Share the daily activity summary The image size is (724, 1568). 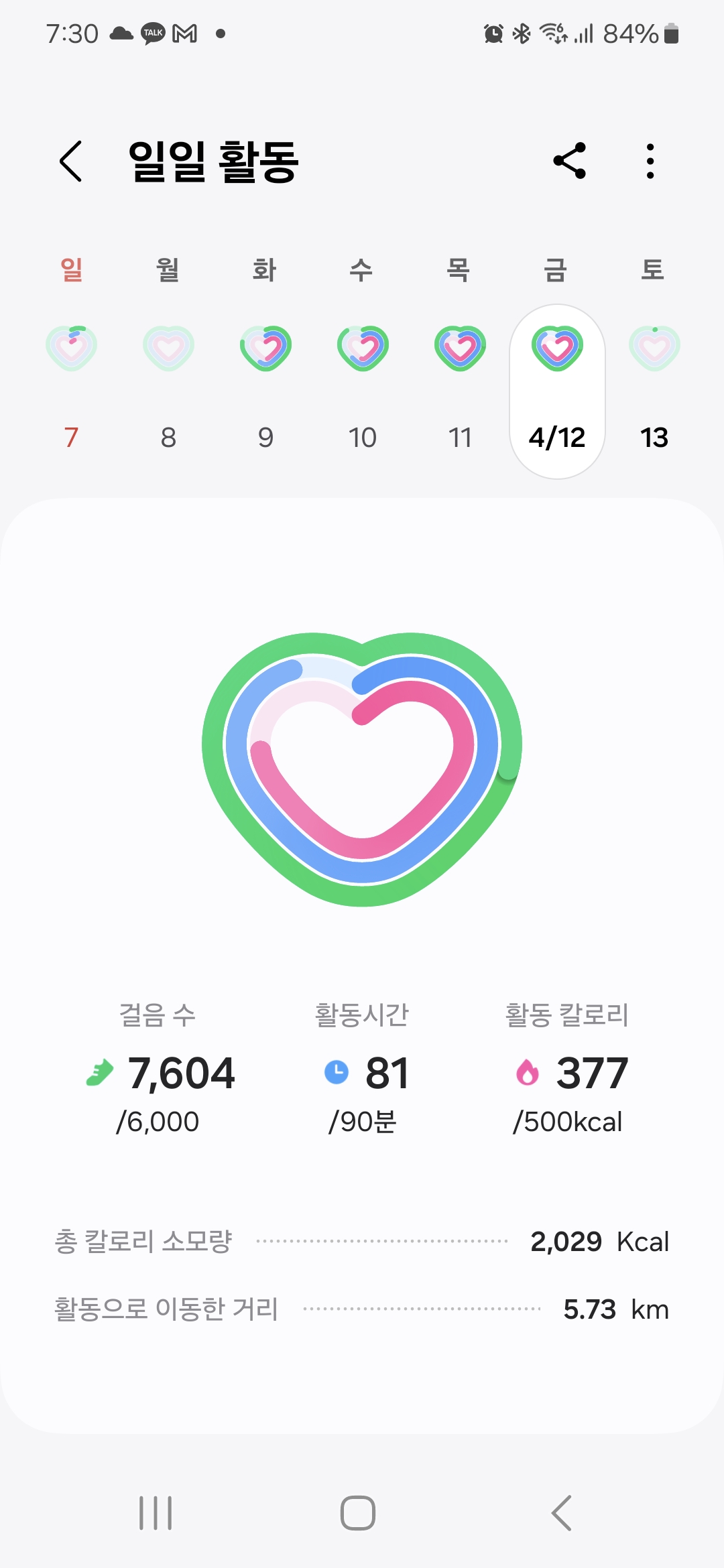[569, 161]
